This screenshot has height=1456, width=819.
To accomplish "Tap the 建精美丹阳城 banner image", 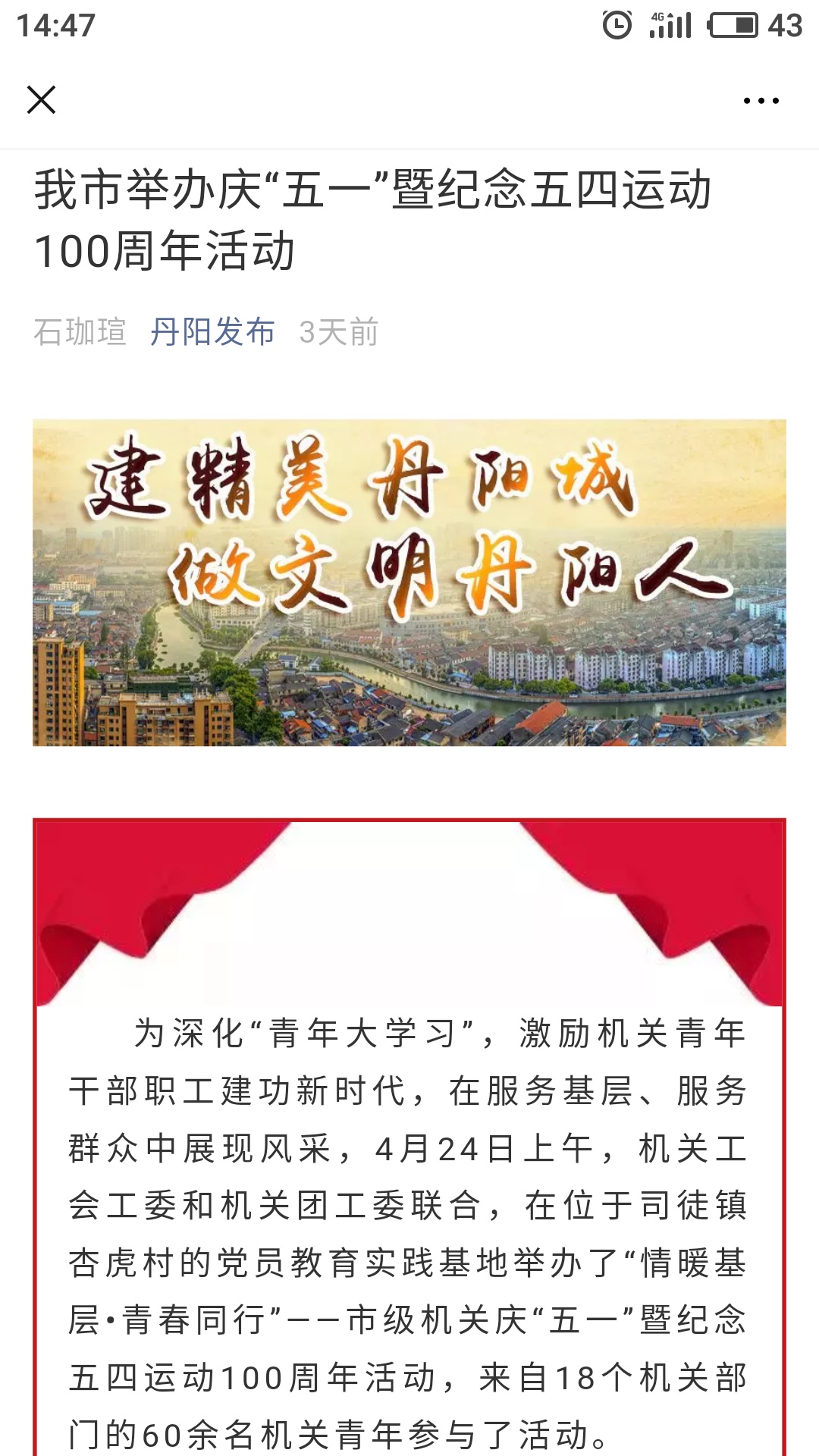I will [409, 582].
